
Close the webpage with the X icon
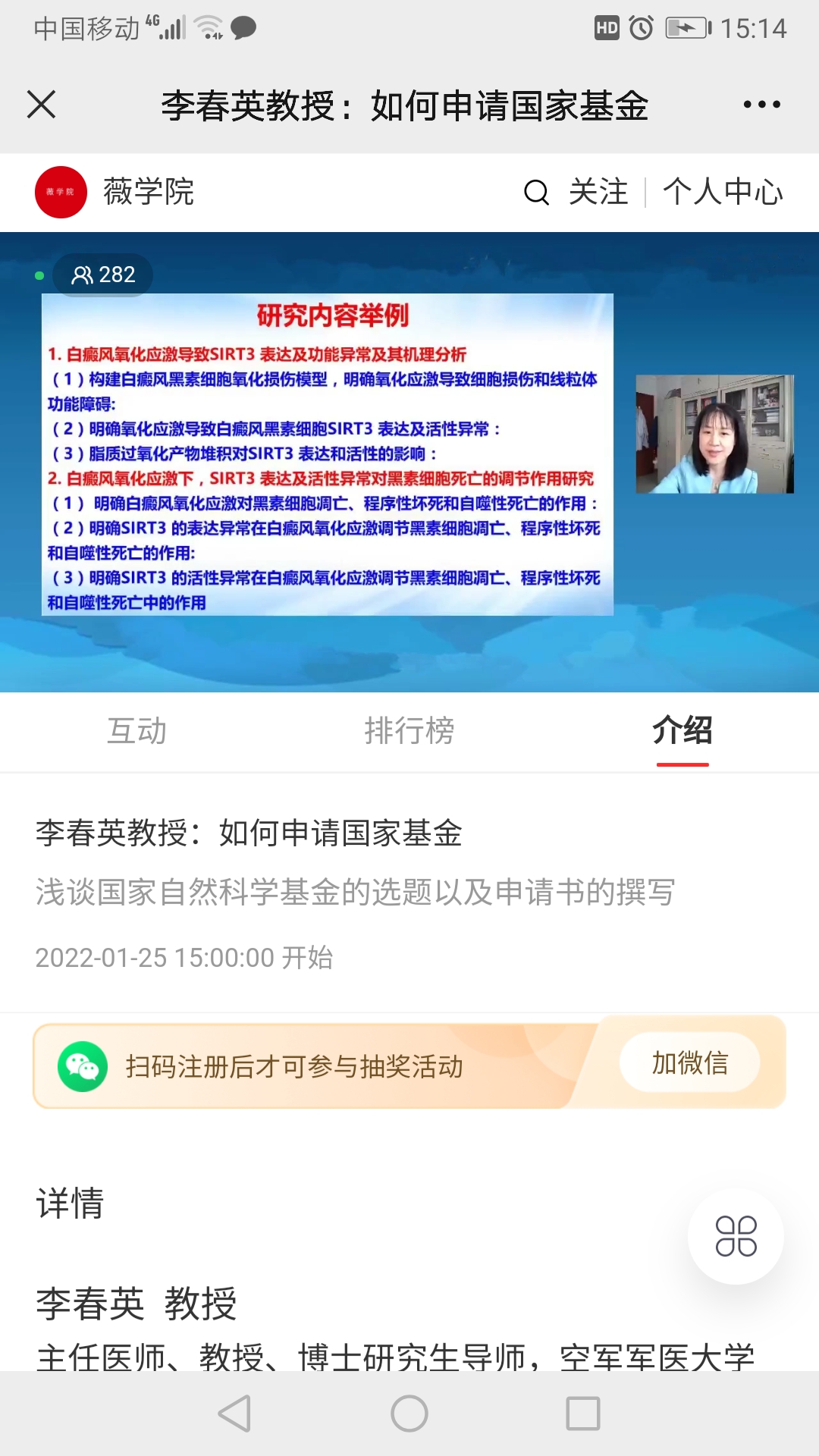[41, 105]
